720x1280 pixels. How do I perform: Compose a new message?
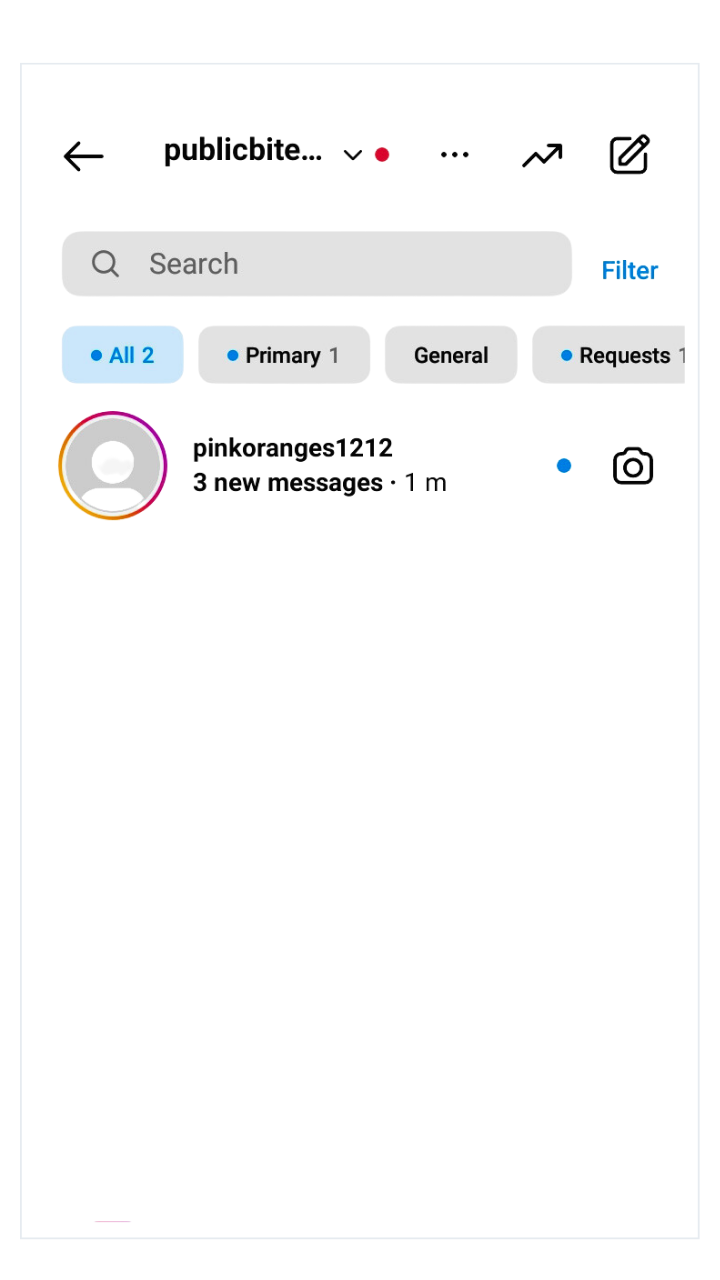630,155
